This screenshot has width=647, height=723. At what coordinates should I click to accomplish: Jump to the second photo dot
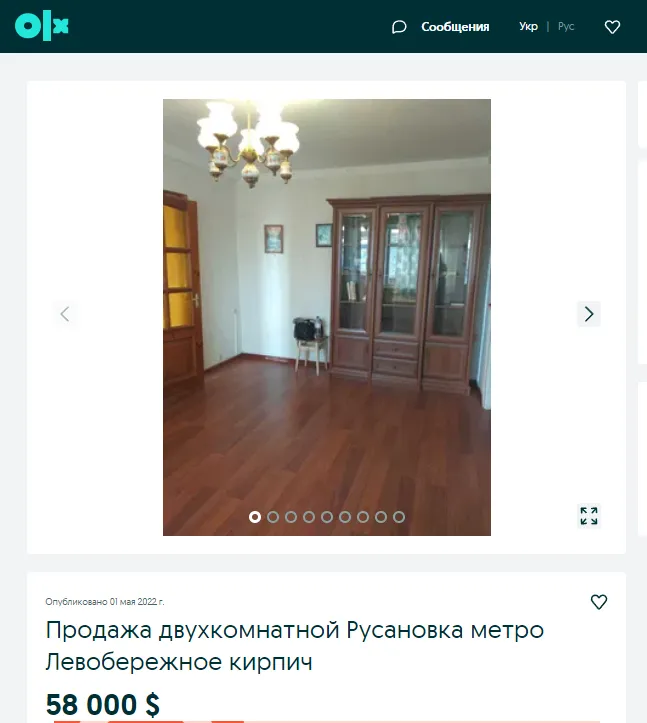click(x=273, y=517)
